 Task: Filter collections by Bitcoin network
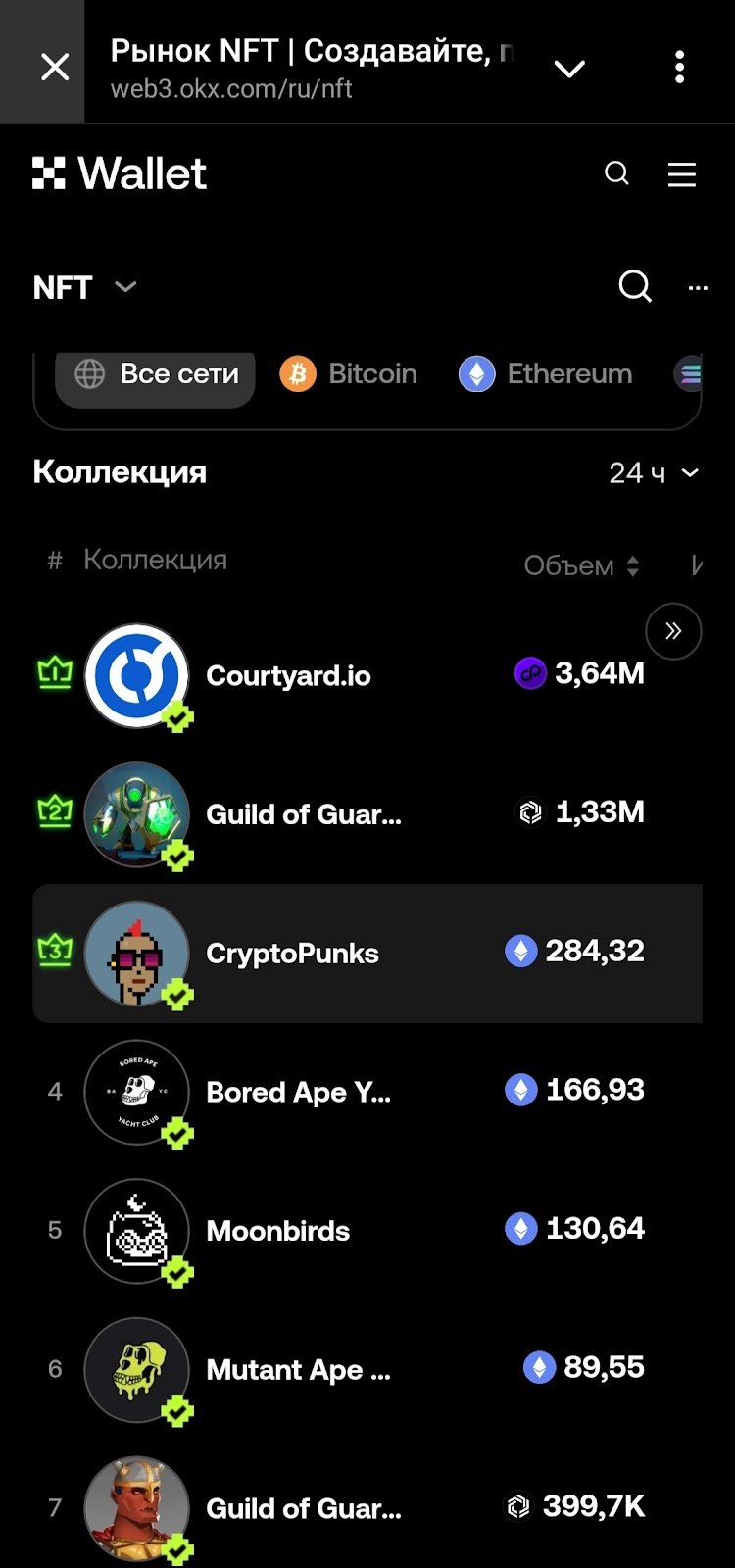point(350,374)
